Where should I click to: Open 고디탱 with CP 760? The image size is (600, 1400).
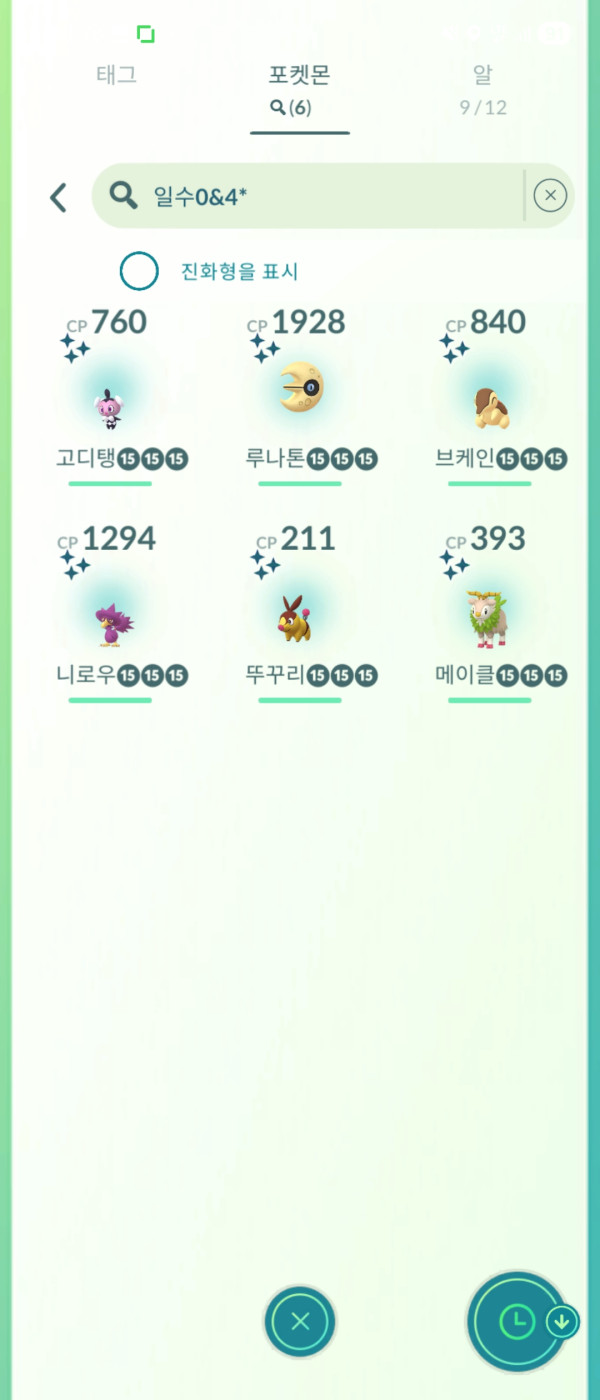click(x=110, y=396)
